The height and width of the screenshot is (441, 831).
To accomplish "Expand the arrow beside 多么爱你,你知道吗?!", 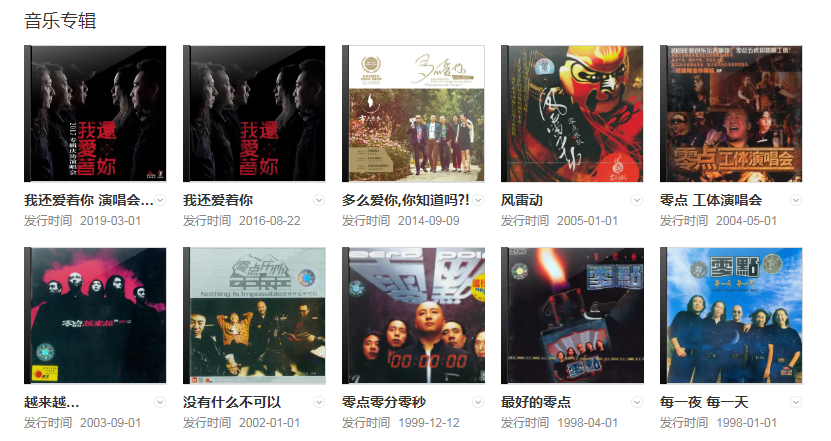I will (x=478, y=200).
